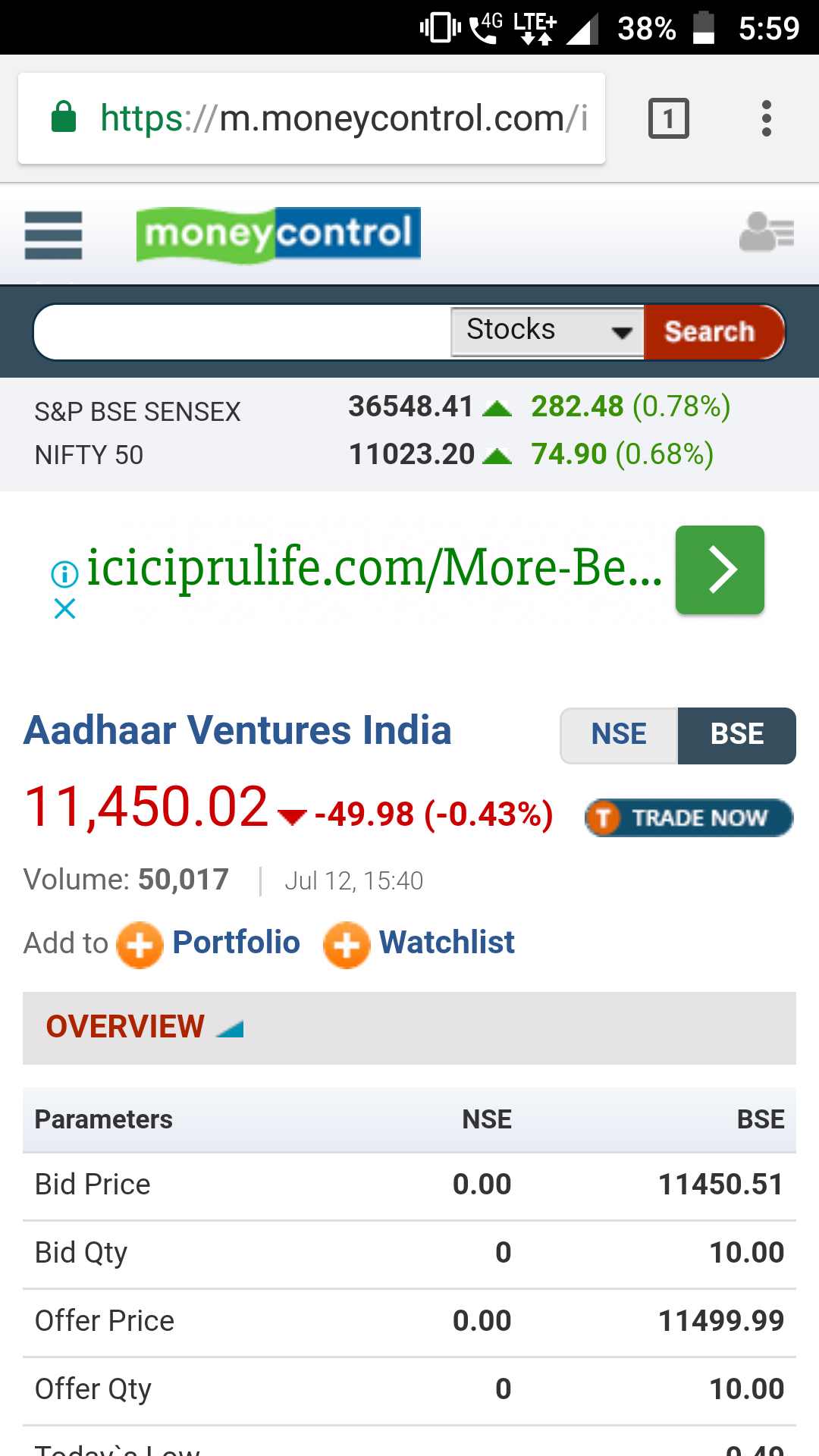Open Chrome's three-dot overflow menu
This screenshot has height=1456, width=819.
[767, 118]
